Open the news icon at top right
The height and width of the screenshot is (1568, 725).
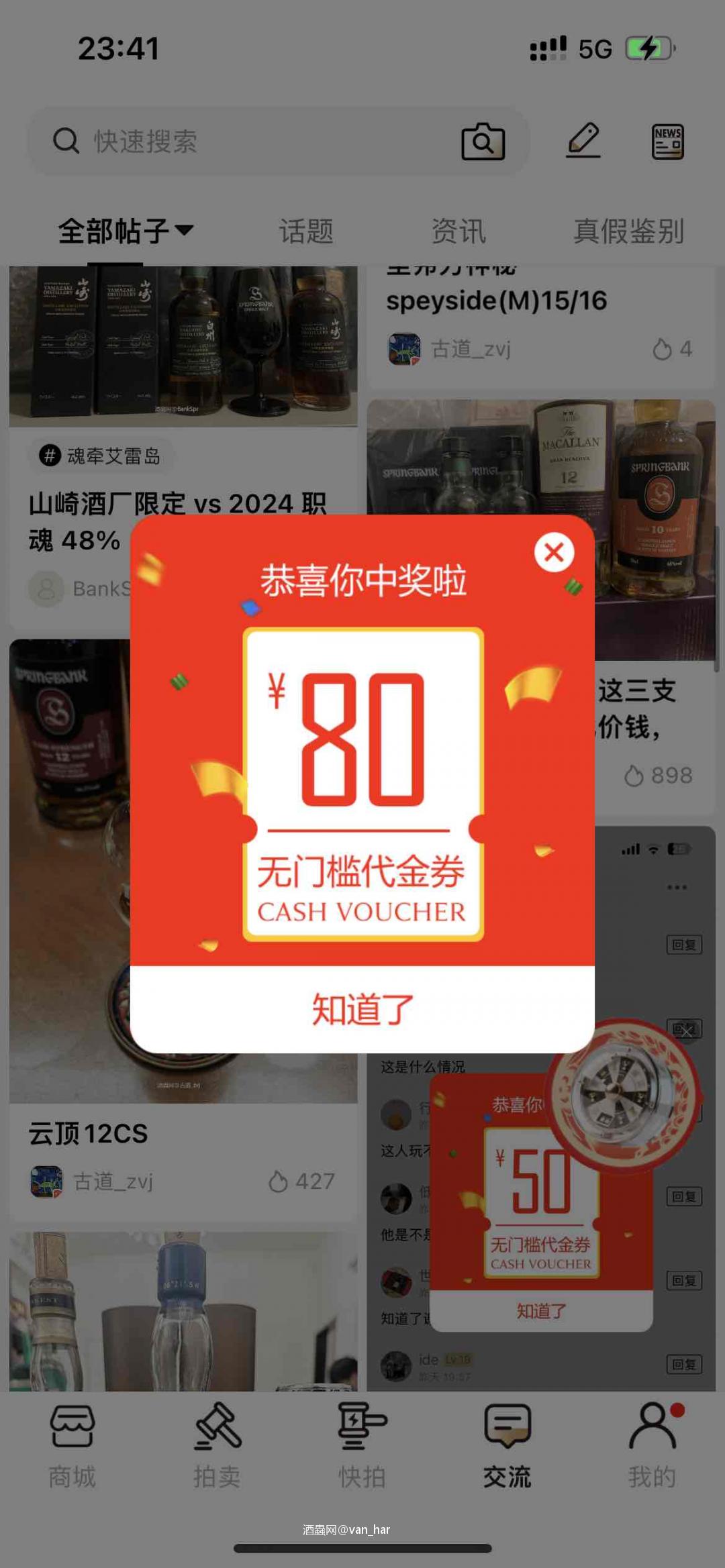667,141
